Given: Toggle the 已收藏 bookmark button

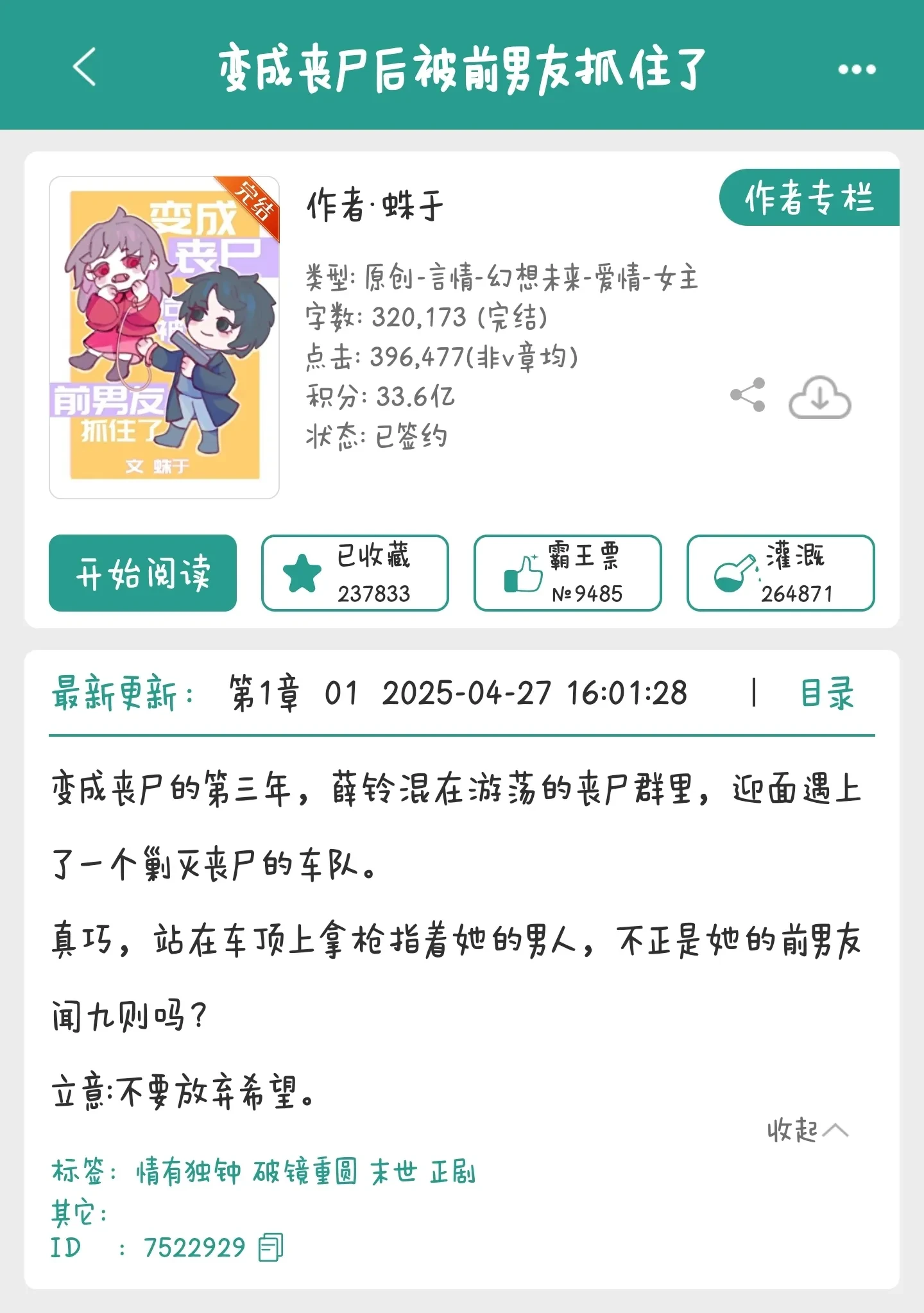Looking at the screenshot, I should tap(355, 573).
